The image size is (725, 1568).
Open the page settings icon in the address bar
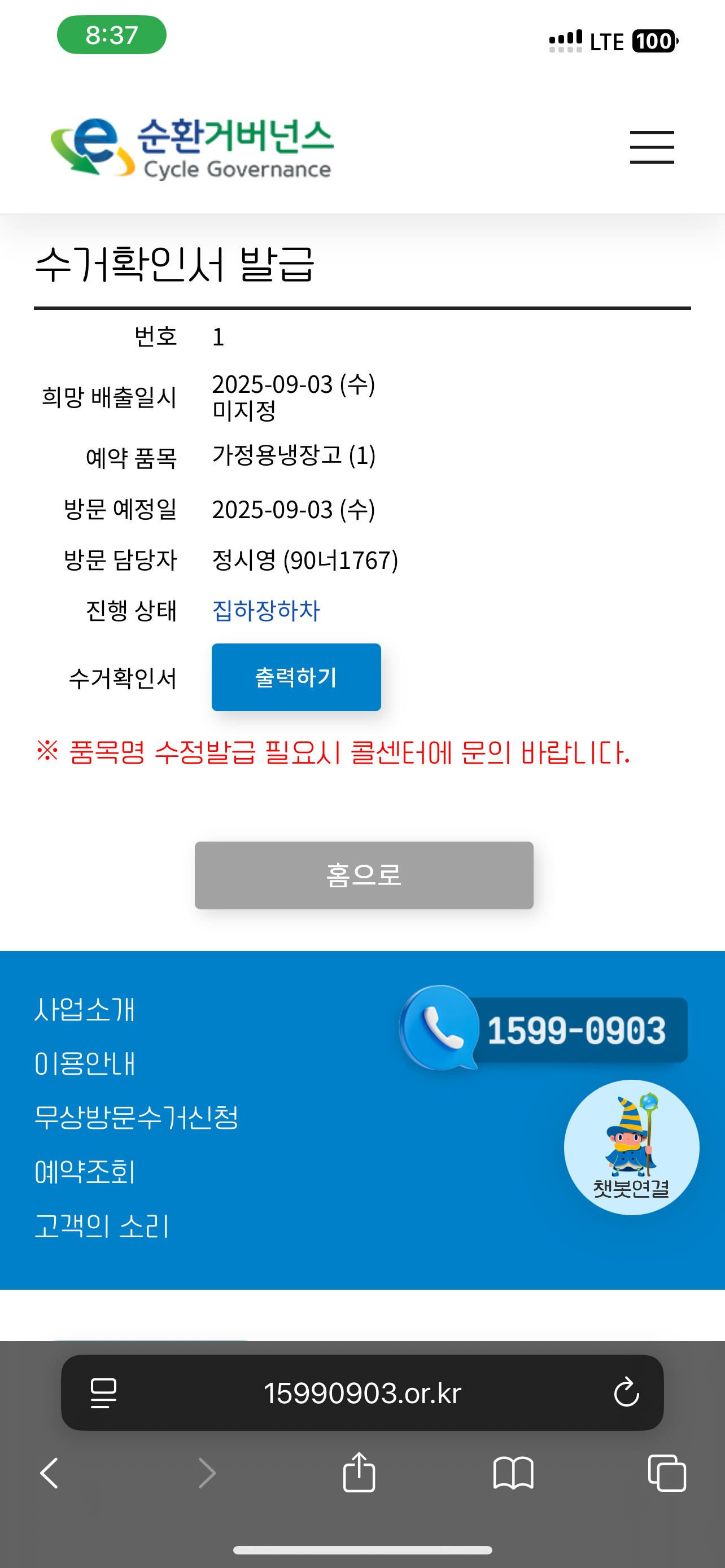[x=103, y=1392]
